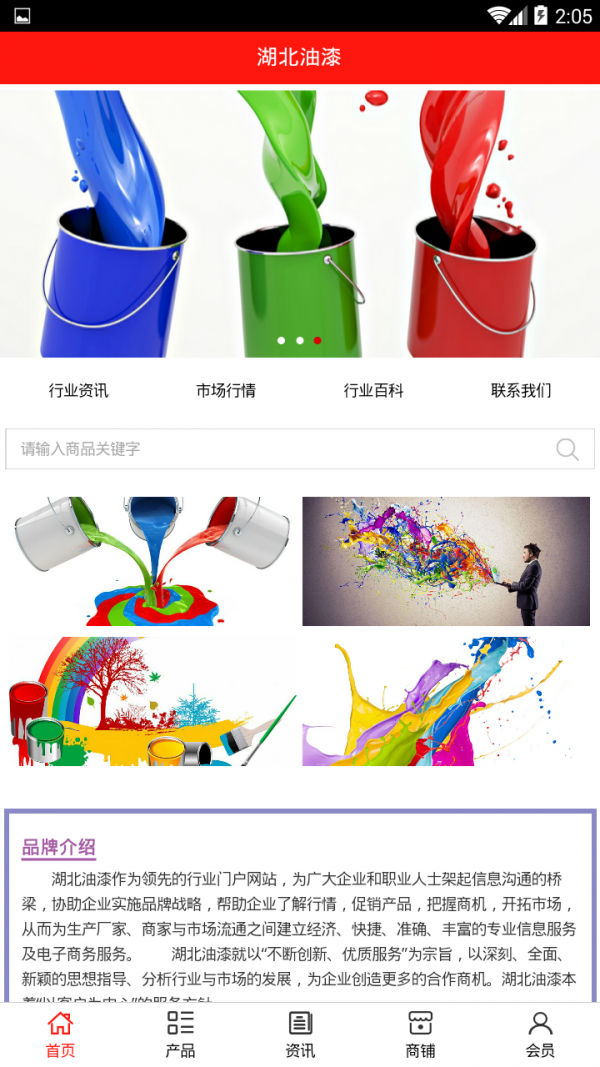600x1067 pixels.
Task: Open the rainbow and trees paint tile
Action: [153, 702]
